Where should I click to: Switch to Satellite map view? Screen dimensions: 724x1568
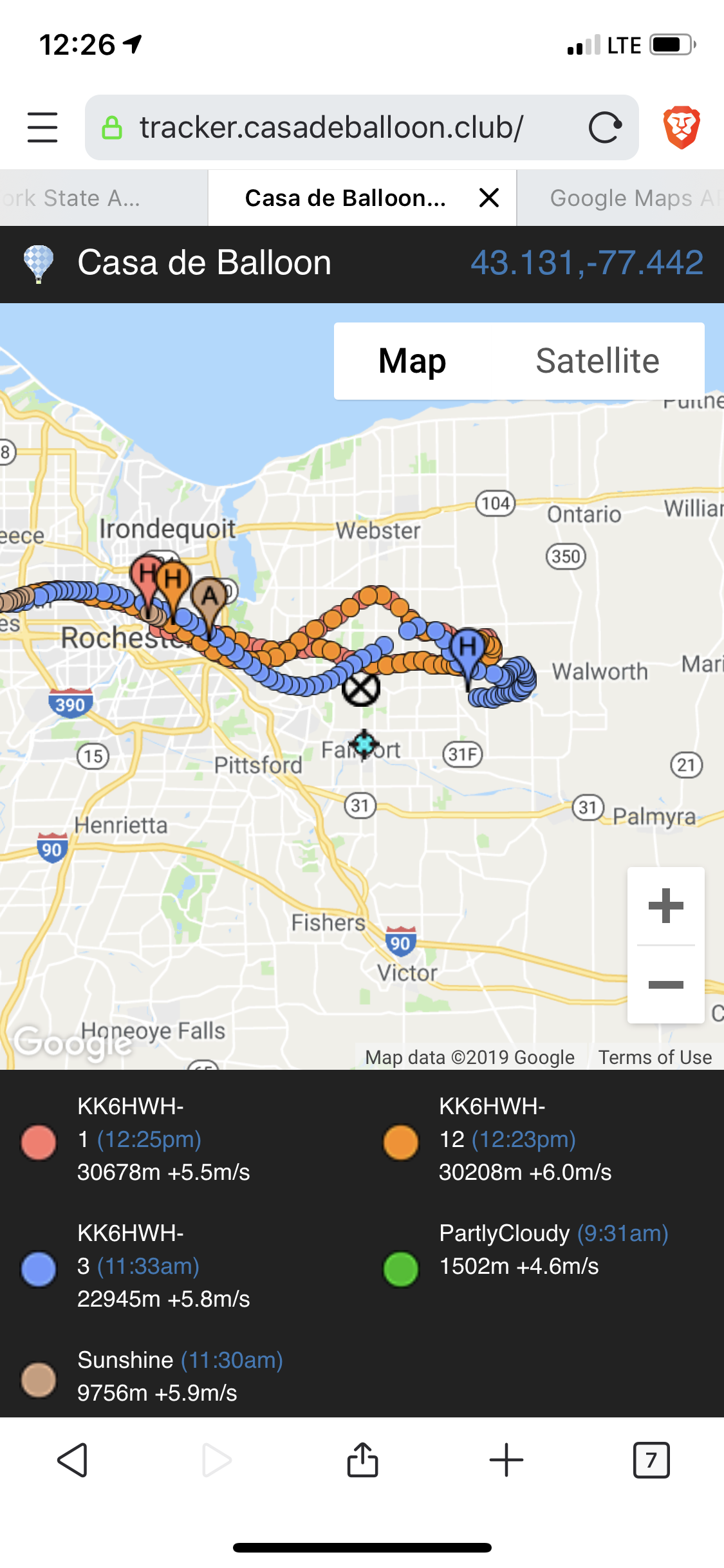pos(597,360)
